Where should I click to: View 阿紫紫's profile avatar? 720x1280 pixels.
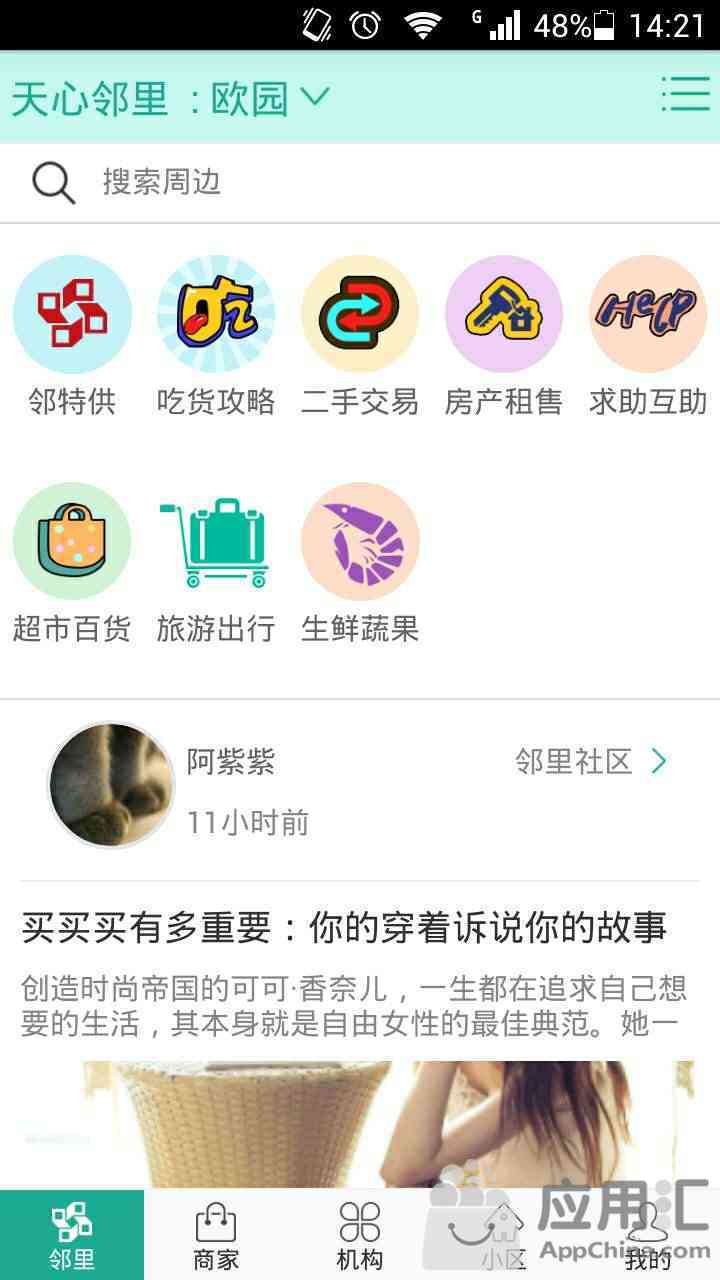point(111,786)
